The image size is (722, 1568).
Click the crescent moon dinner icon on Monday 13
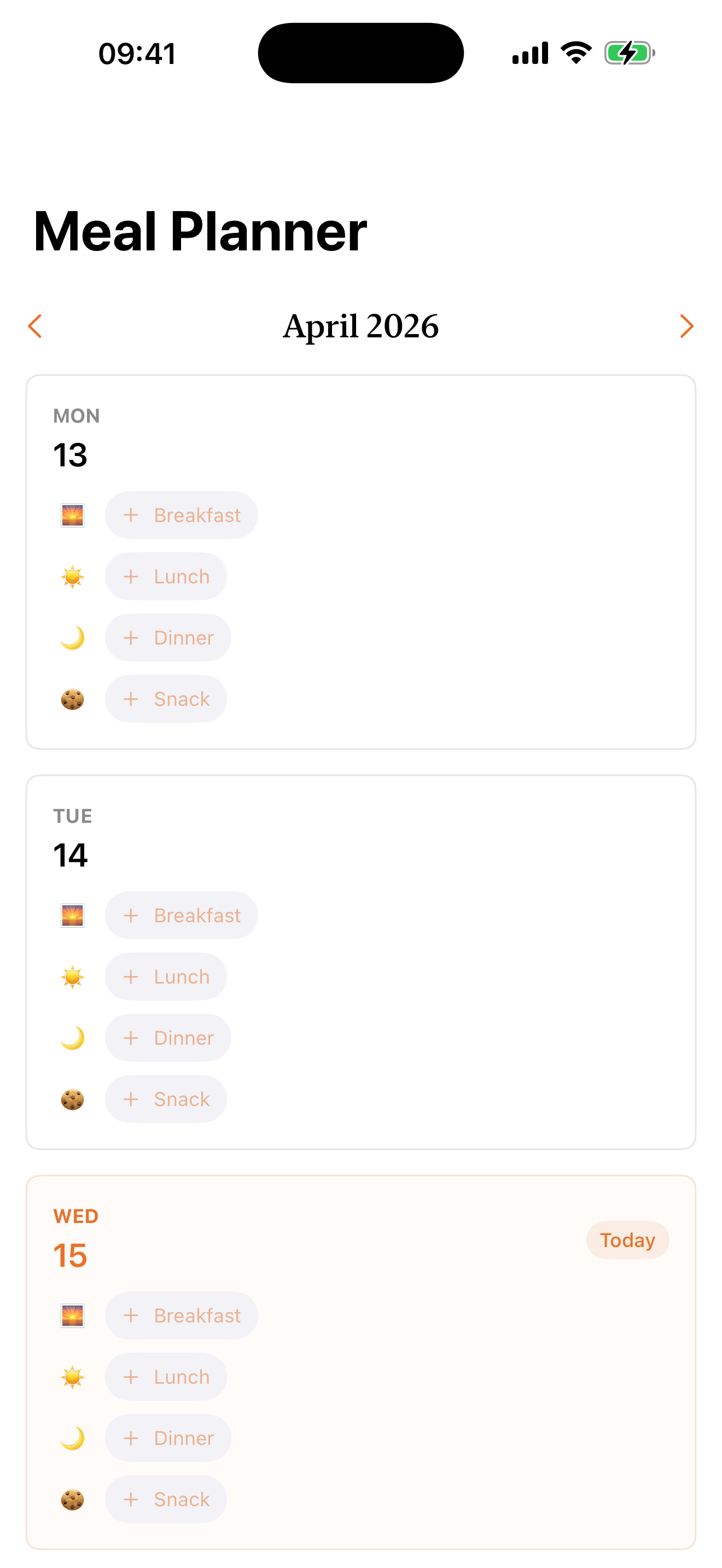click(72, 637)
